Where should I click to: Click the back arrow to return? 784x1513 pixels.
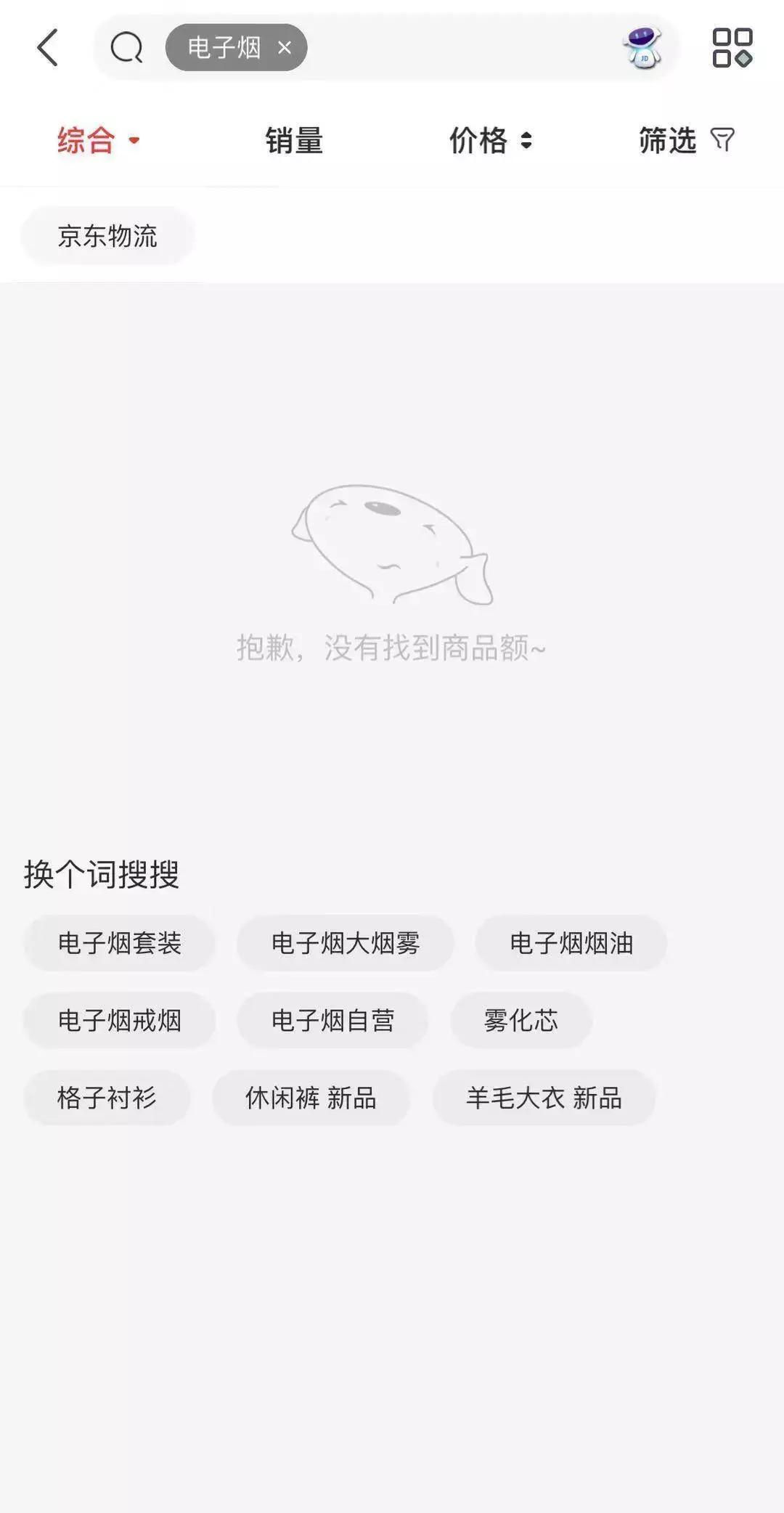pos(47,48)
